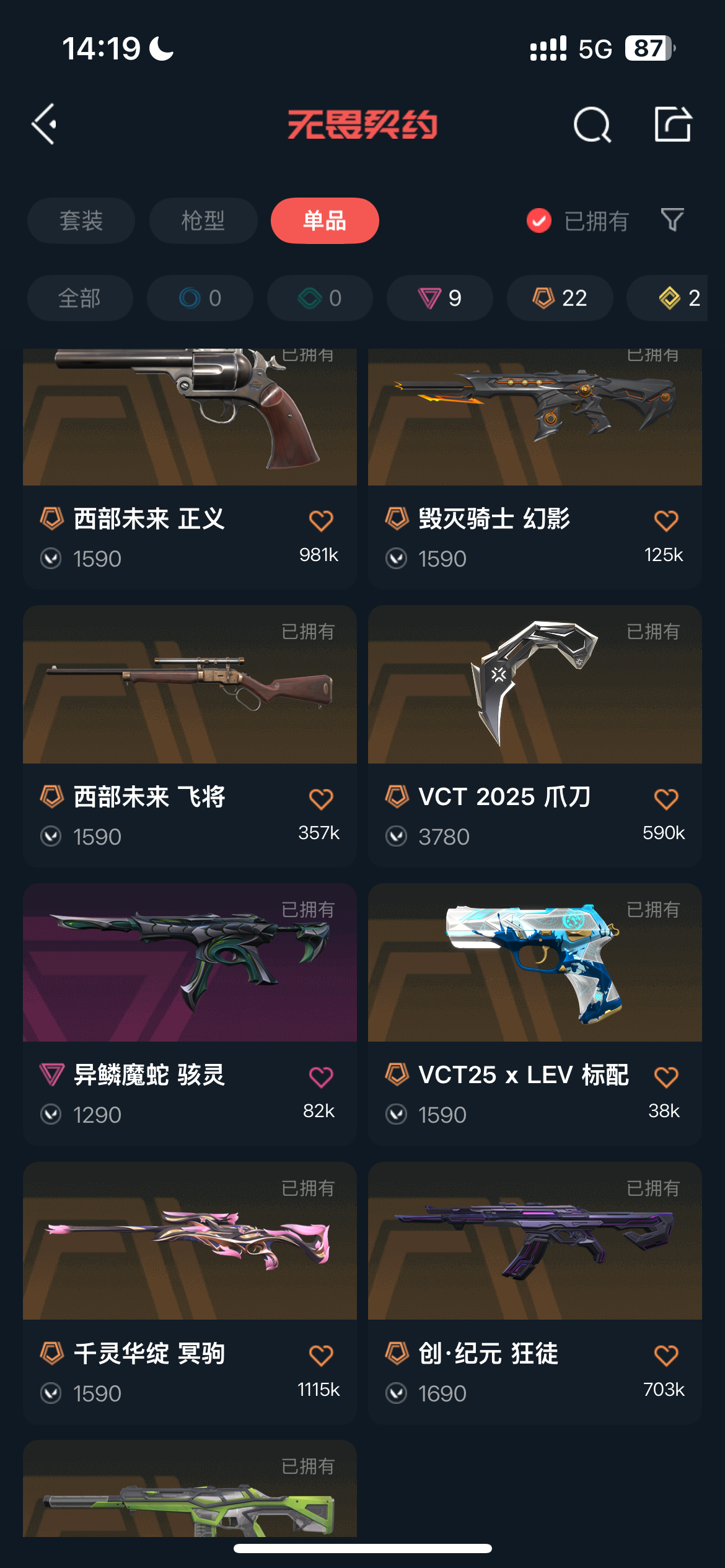Like the VCT25 x LEV 标配 skin

(x=666, y=1077)
